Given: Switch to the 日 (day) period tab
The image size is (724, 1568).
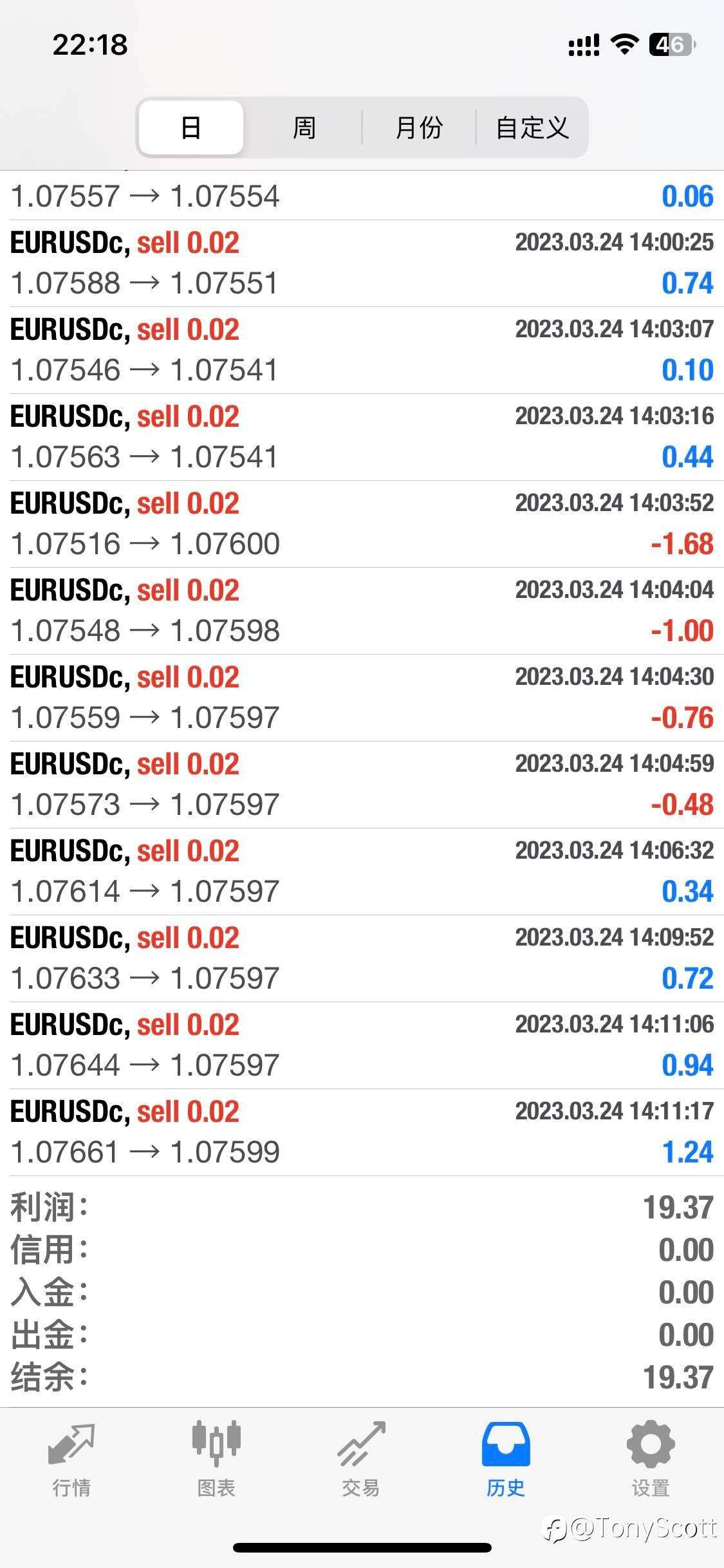Looking at the screenshot, I should tap(191, 127).
